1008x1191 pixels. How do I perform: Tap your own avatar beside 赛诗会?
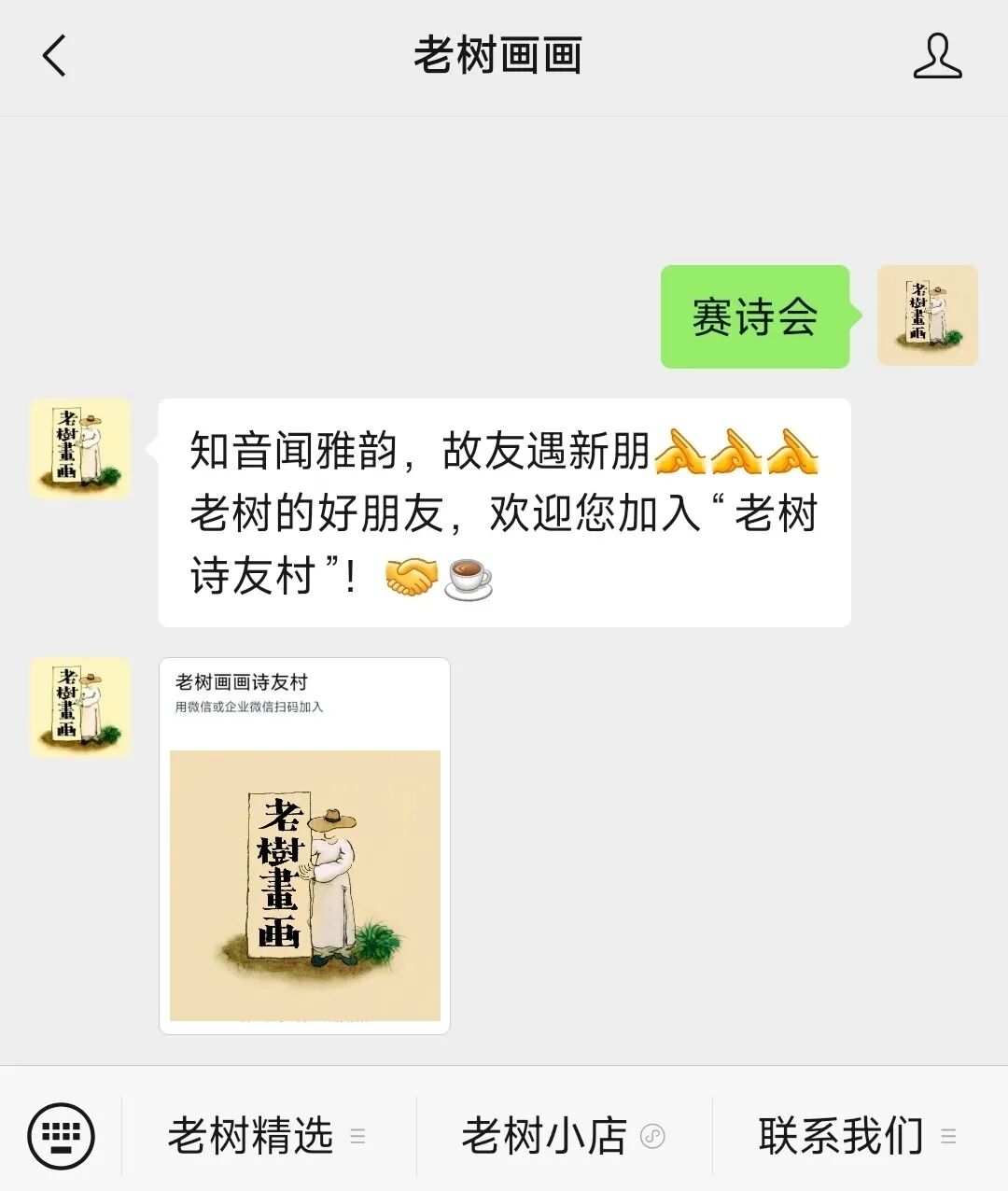(x=927, y=315)
